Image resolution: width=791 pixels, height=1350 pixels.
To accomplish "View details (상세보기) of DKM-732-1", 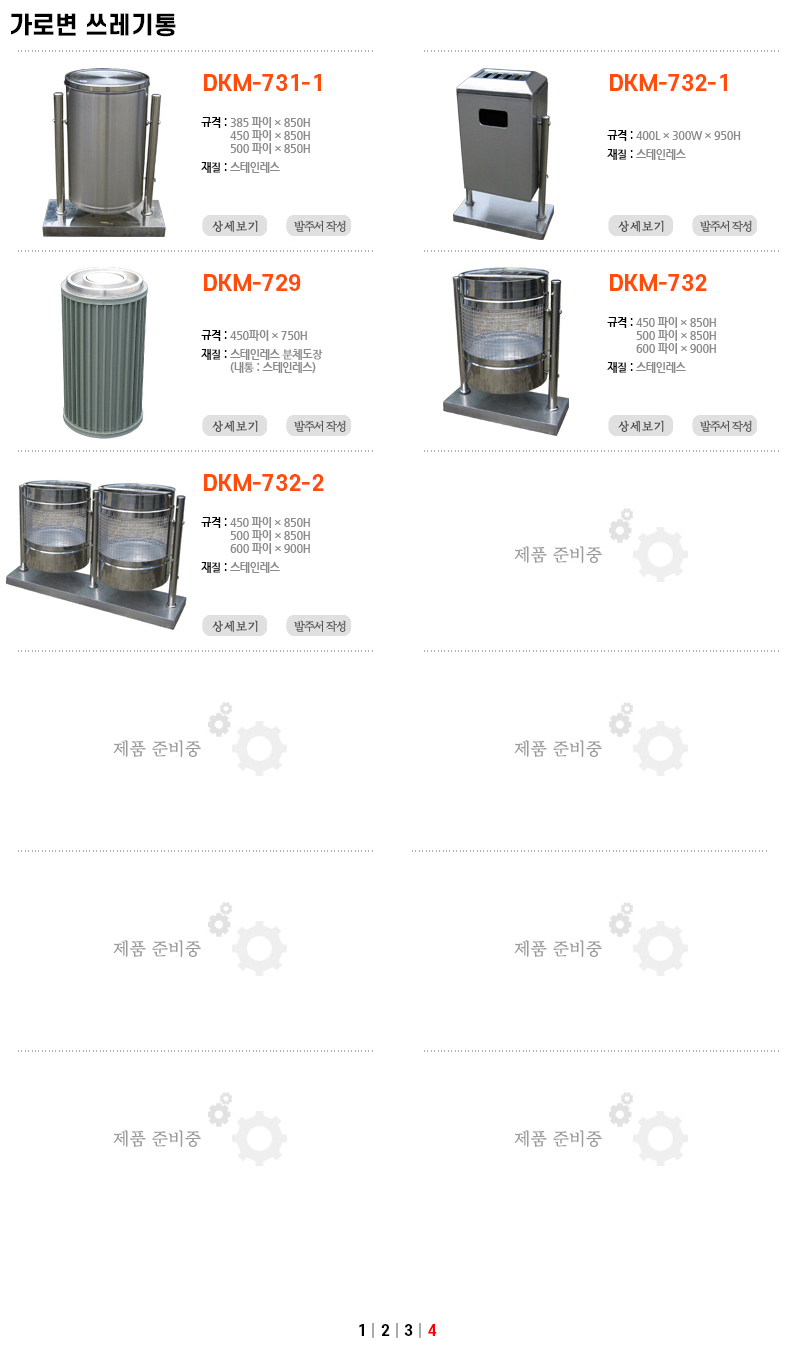I will (640, 226).
